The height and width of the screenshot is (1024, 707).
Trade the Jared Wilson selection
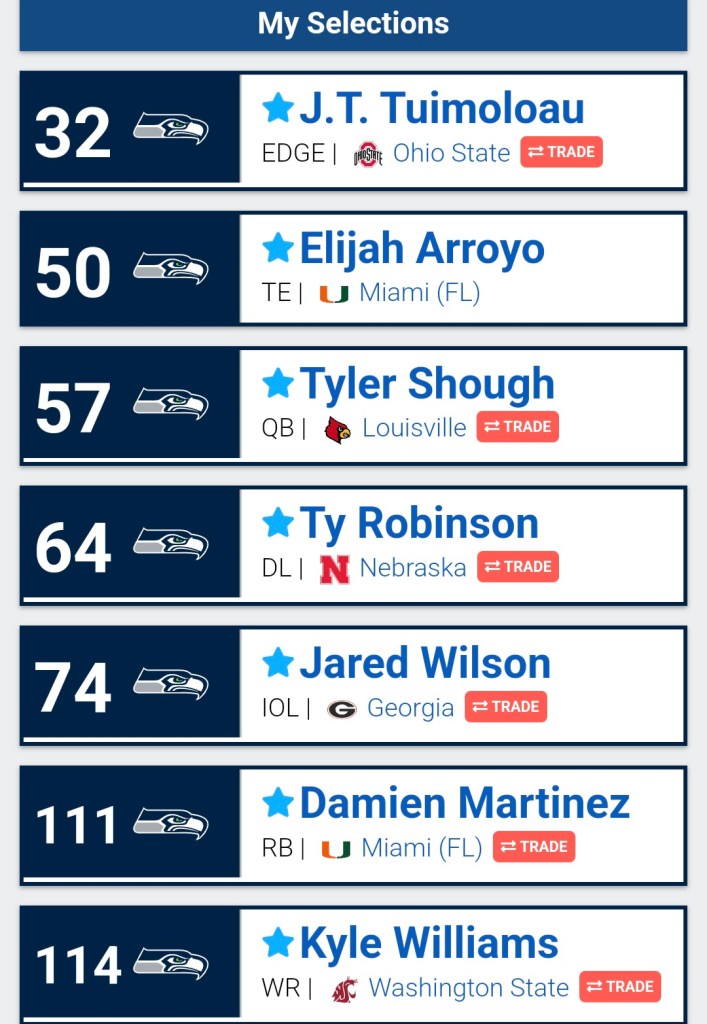point(505,707)
